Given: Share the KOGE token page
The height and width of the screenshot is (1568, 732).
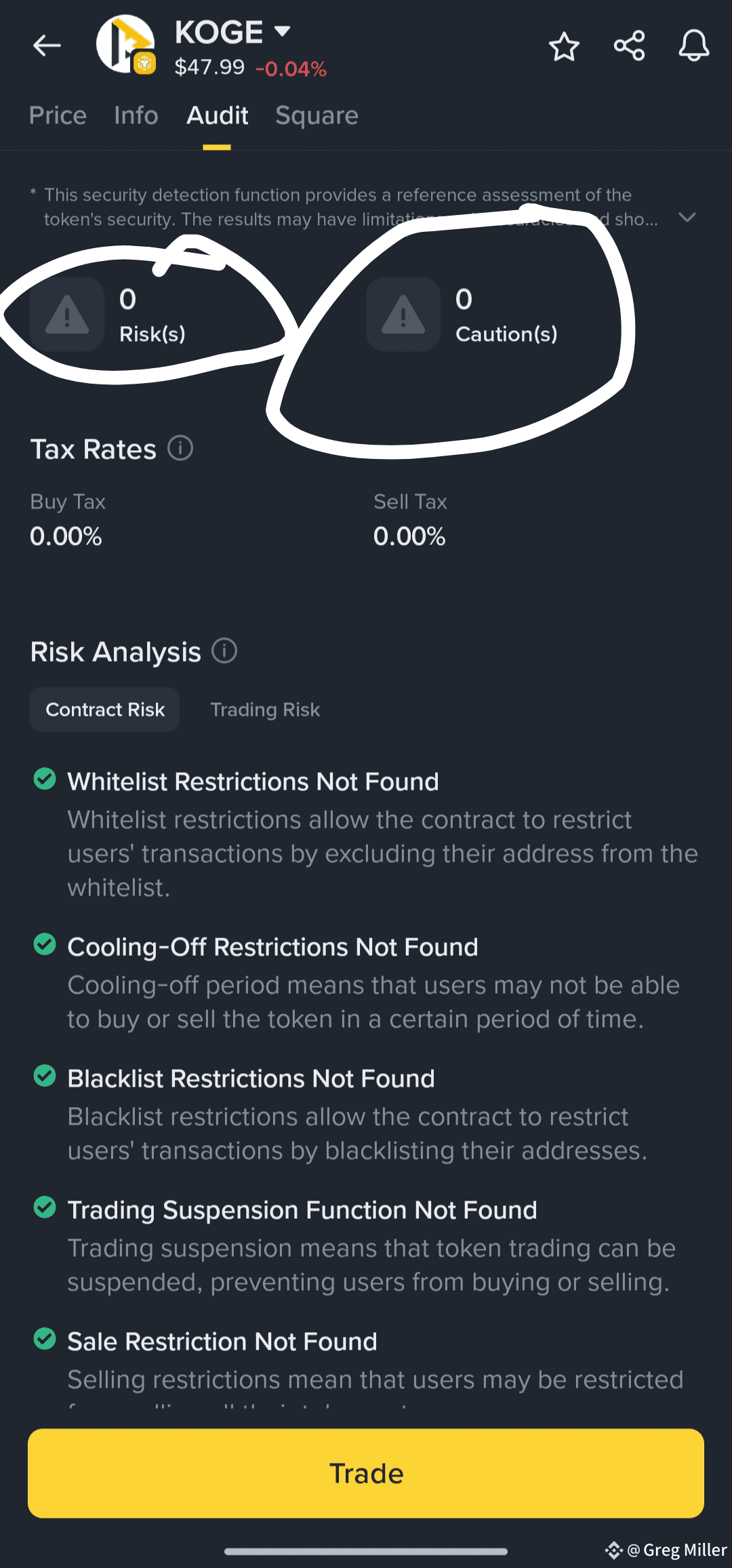Looking at the screenshot, I should [629, 46].
